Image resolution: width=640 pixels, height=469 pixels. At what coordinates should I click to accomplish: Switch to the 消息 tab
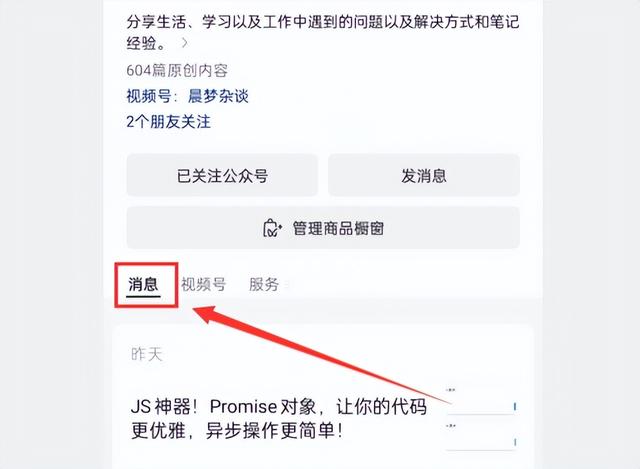pos(144,284)
